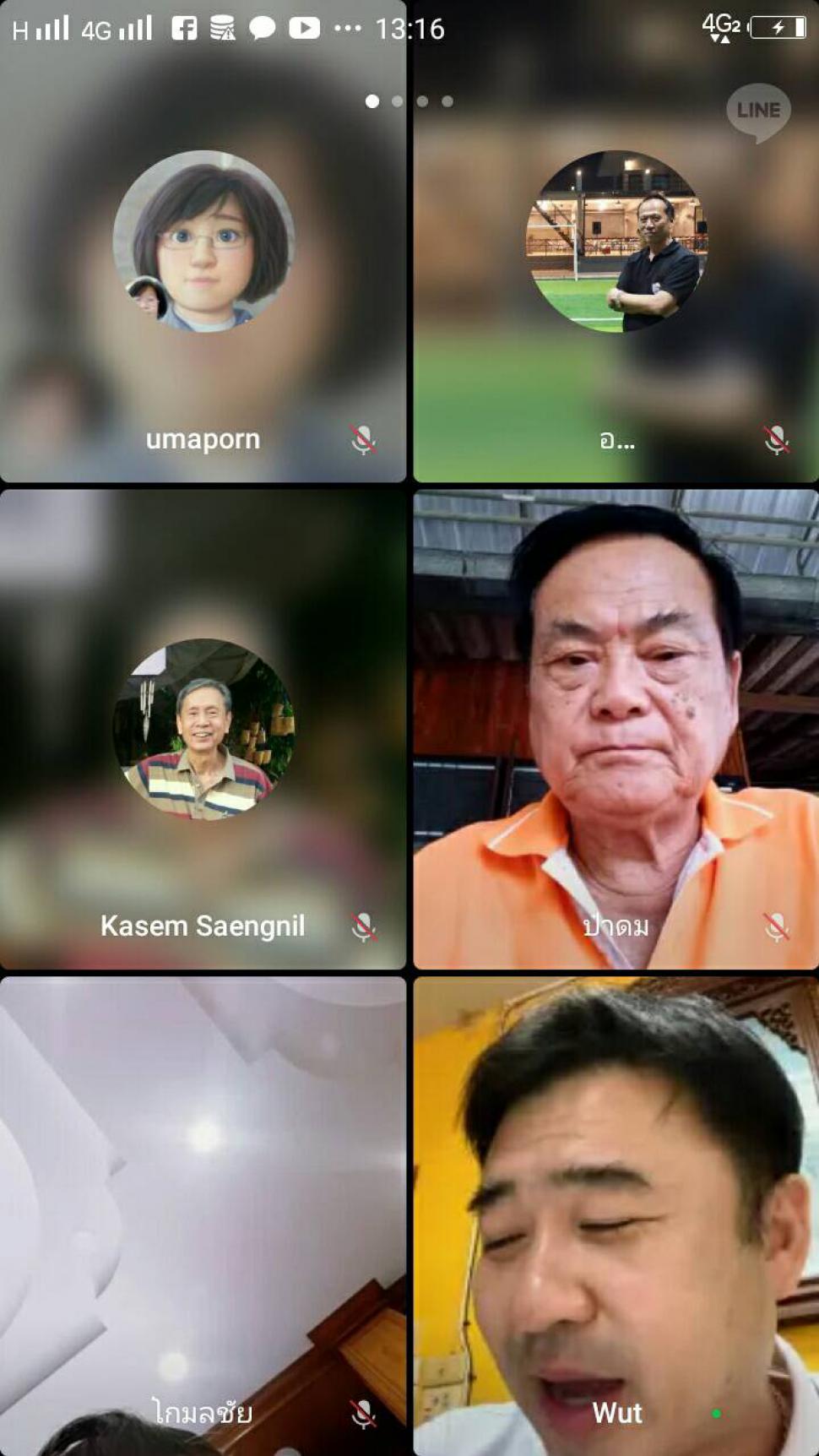
Task: Tap the page indicator dots
Action: click(409, 101)
